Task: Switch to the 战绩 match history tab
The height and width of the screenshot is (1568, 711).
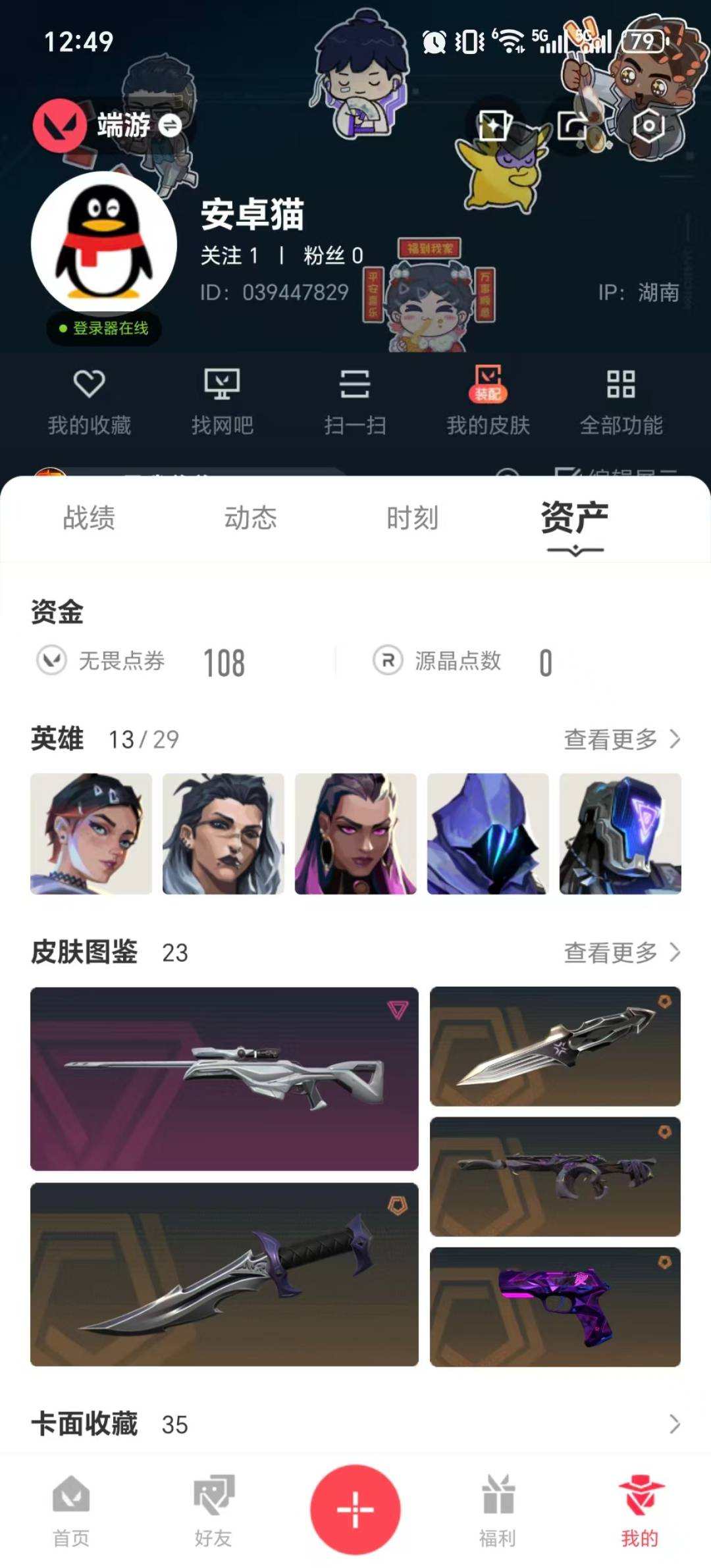Action: pyautogui.click(x=89, y=519)
